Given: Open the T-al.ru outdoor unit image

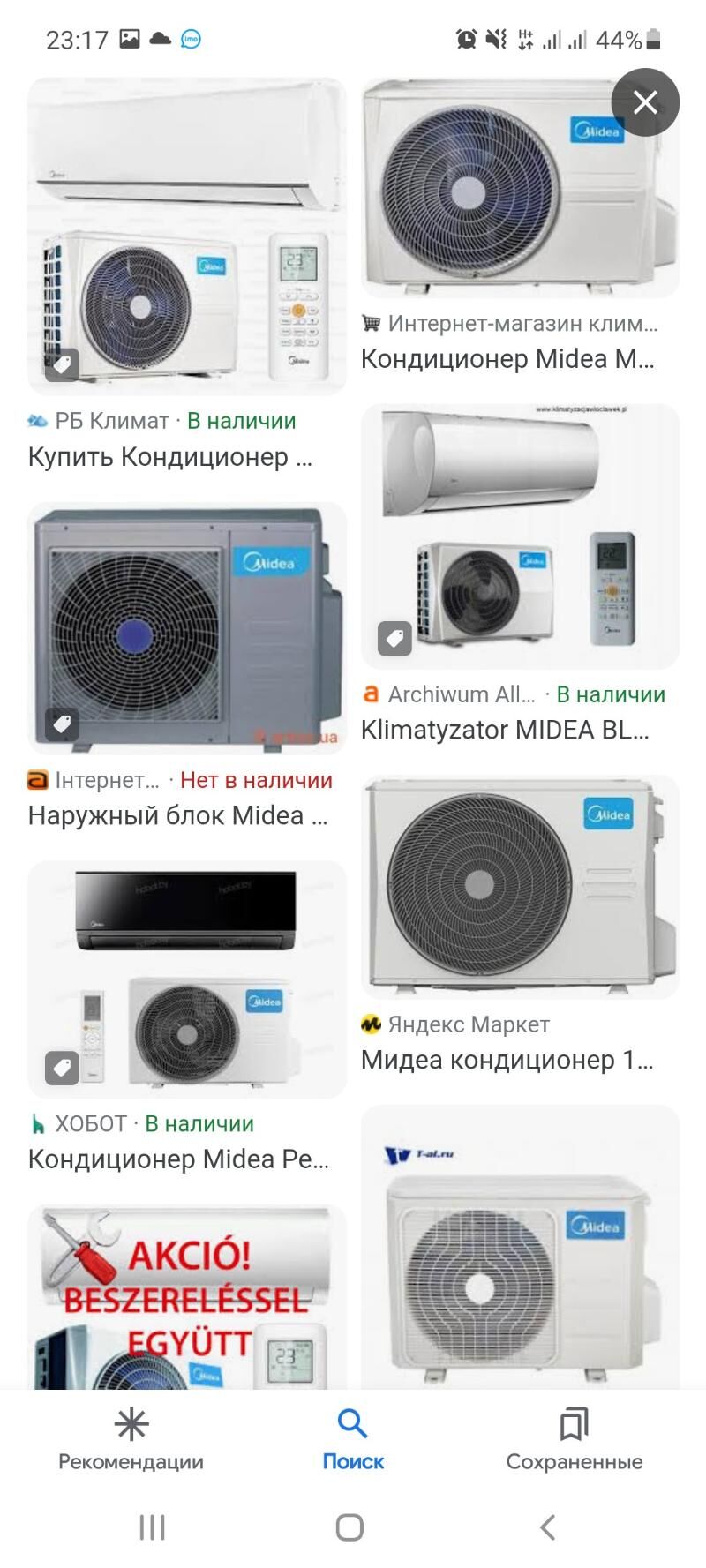Looking at the screenshot, I should coord(520,1249).
